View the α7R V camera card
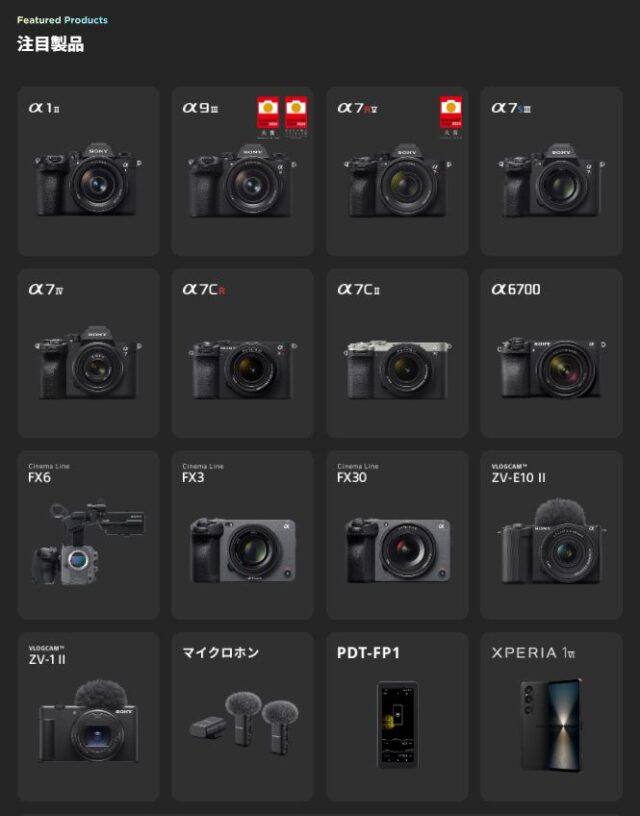The height and width of the screenshot is (816, 640). pyautogui.click(x=397, y=171)
